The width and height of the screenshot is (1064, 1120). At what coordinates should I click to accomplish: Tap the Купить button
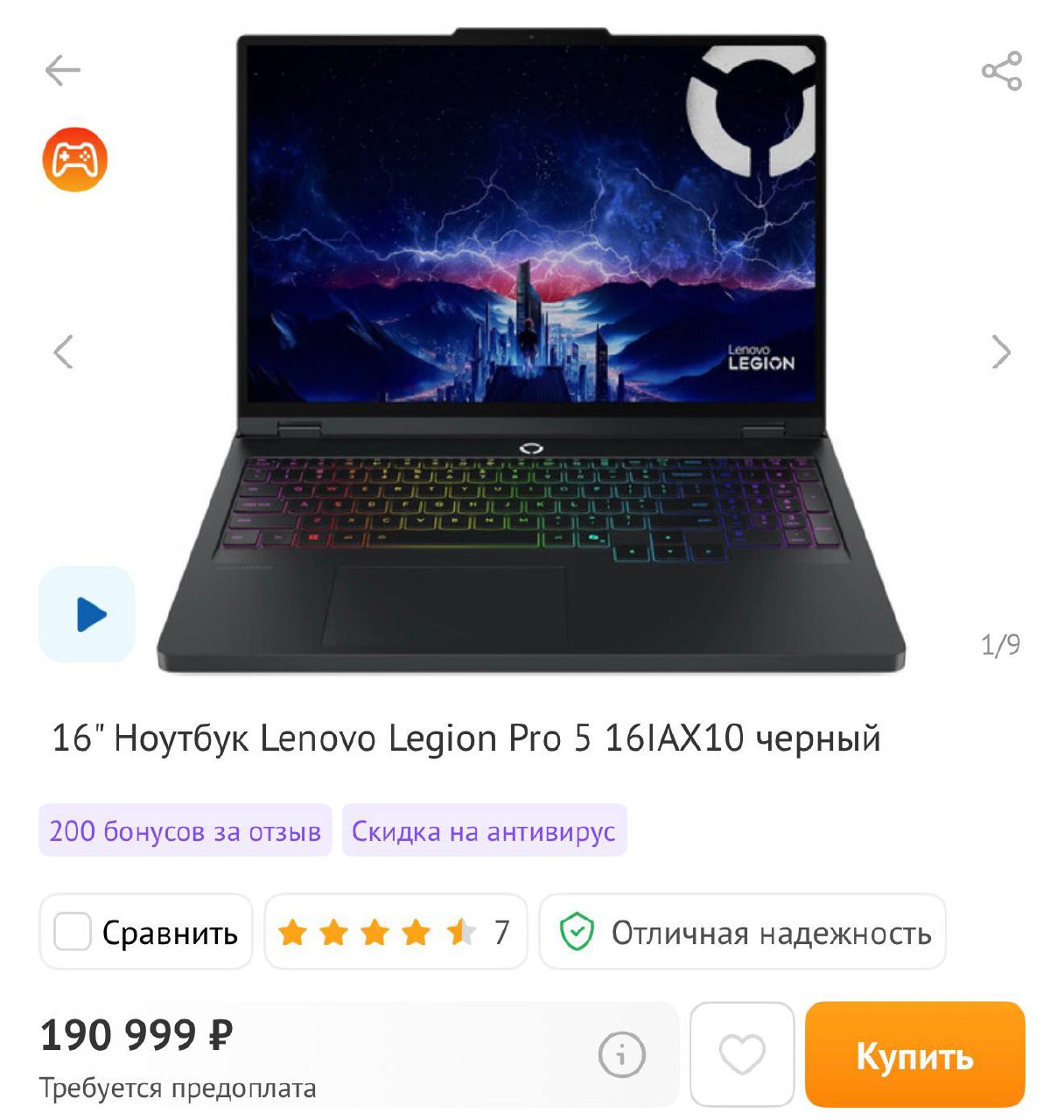(914, 1054)
